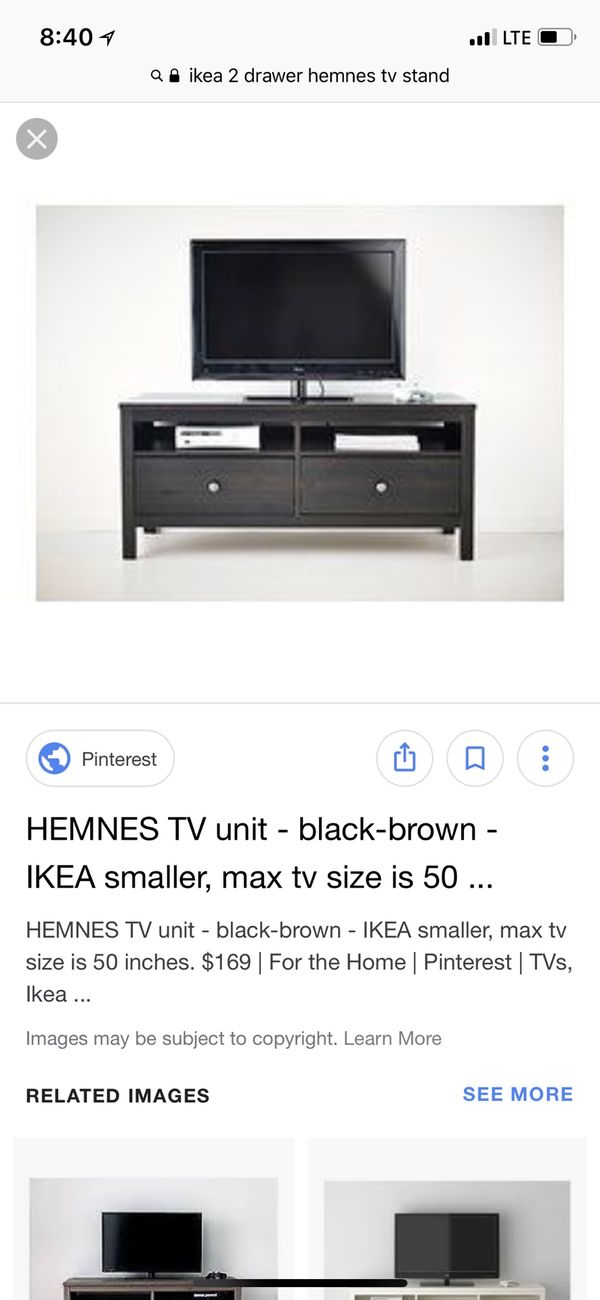
Task: Open the Pinterest source chip
Action: [x=100, y=759]
